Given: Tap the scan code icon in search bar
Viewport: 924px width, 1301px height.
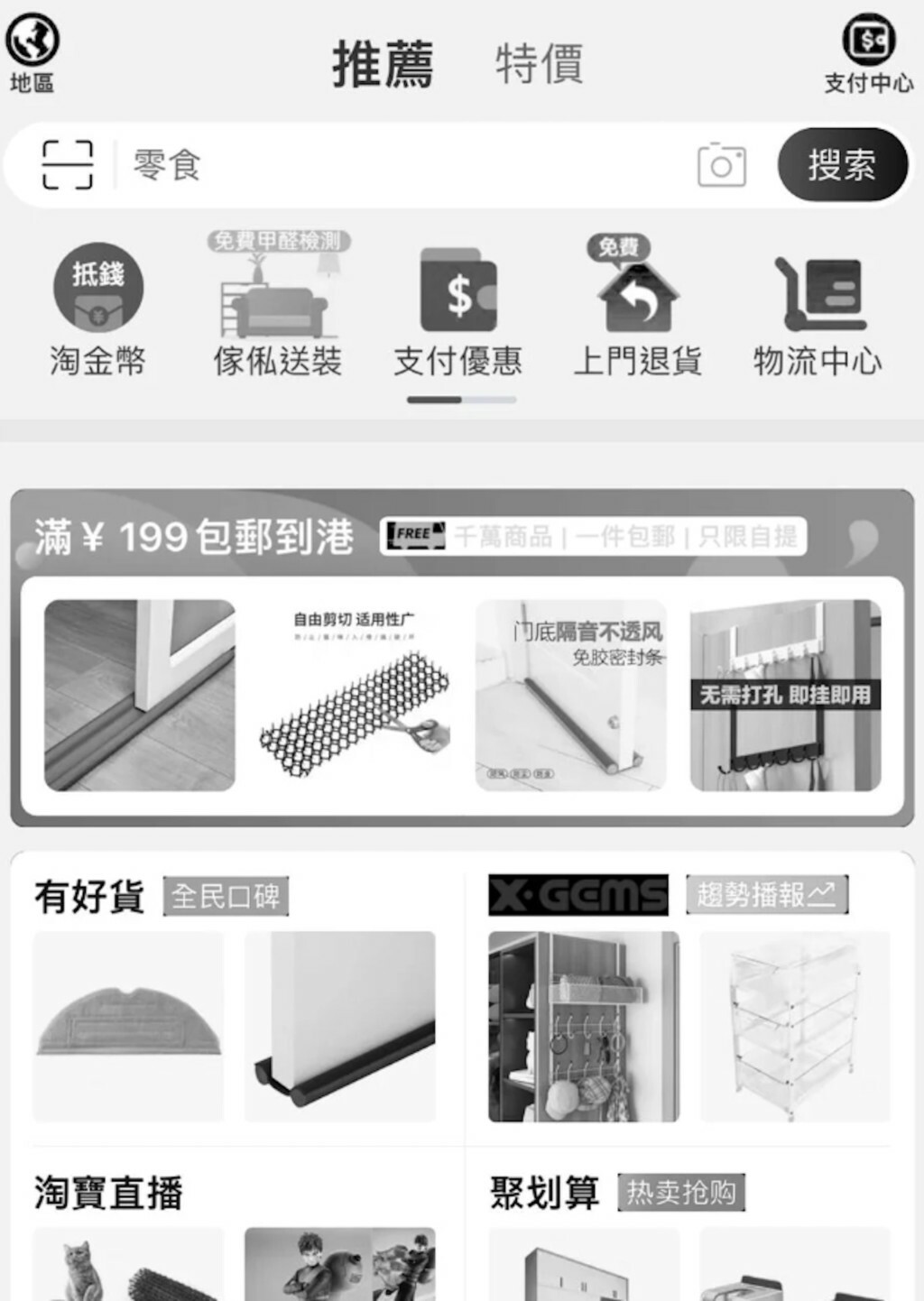Looking at the screenshot, I should click(x=68, y=165).
